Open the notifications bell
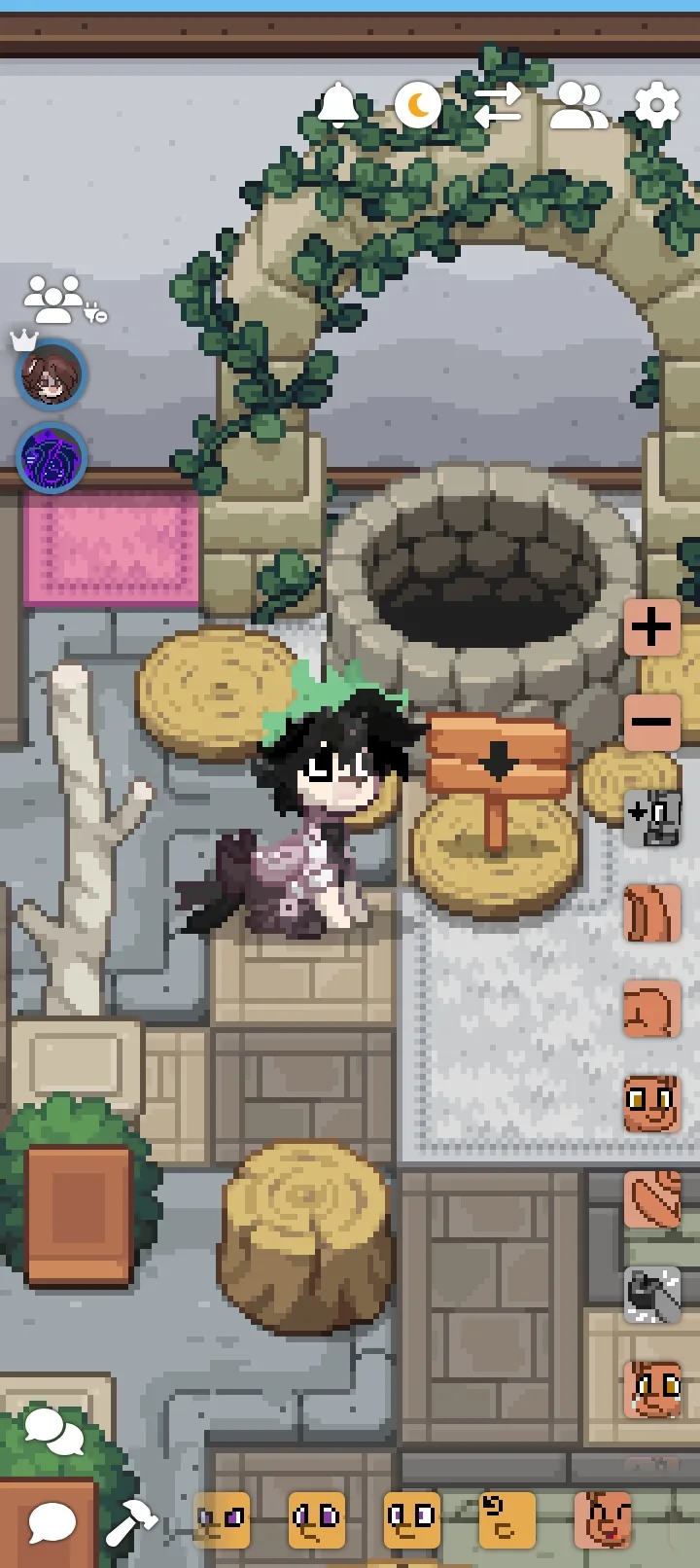 (338, 105)
